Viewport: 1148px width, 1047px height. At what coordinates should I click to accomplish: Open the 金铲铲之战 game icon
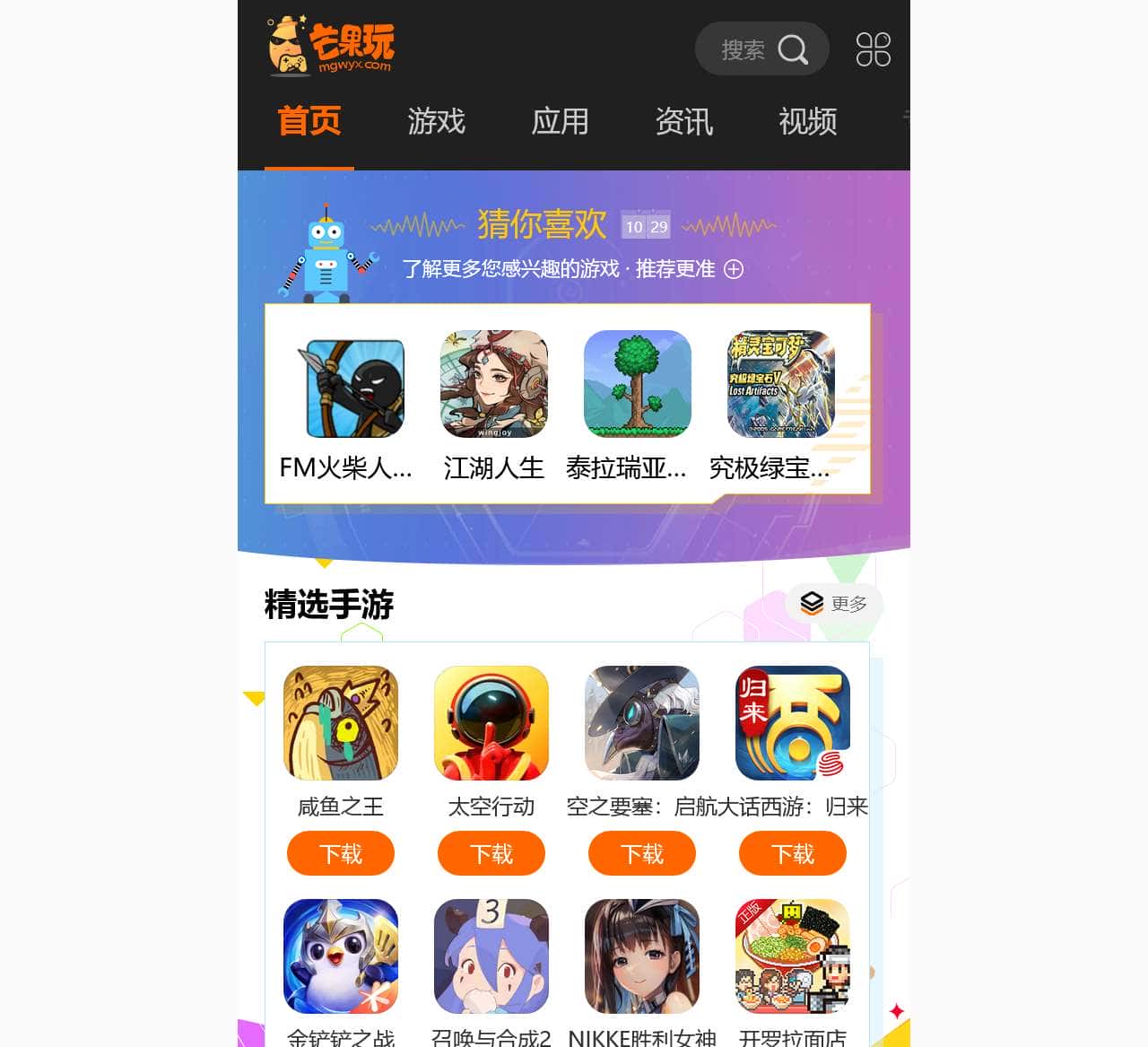tap(341, 956)
